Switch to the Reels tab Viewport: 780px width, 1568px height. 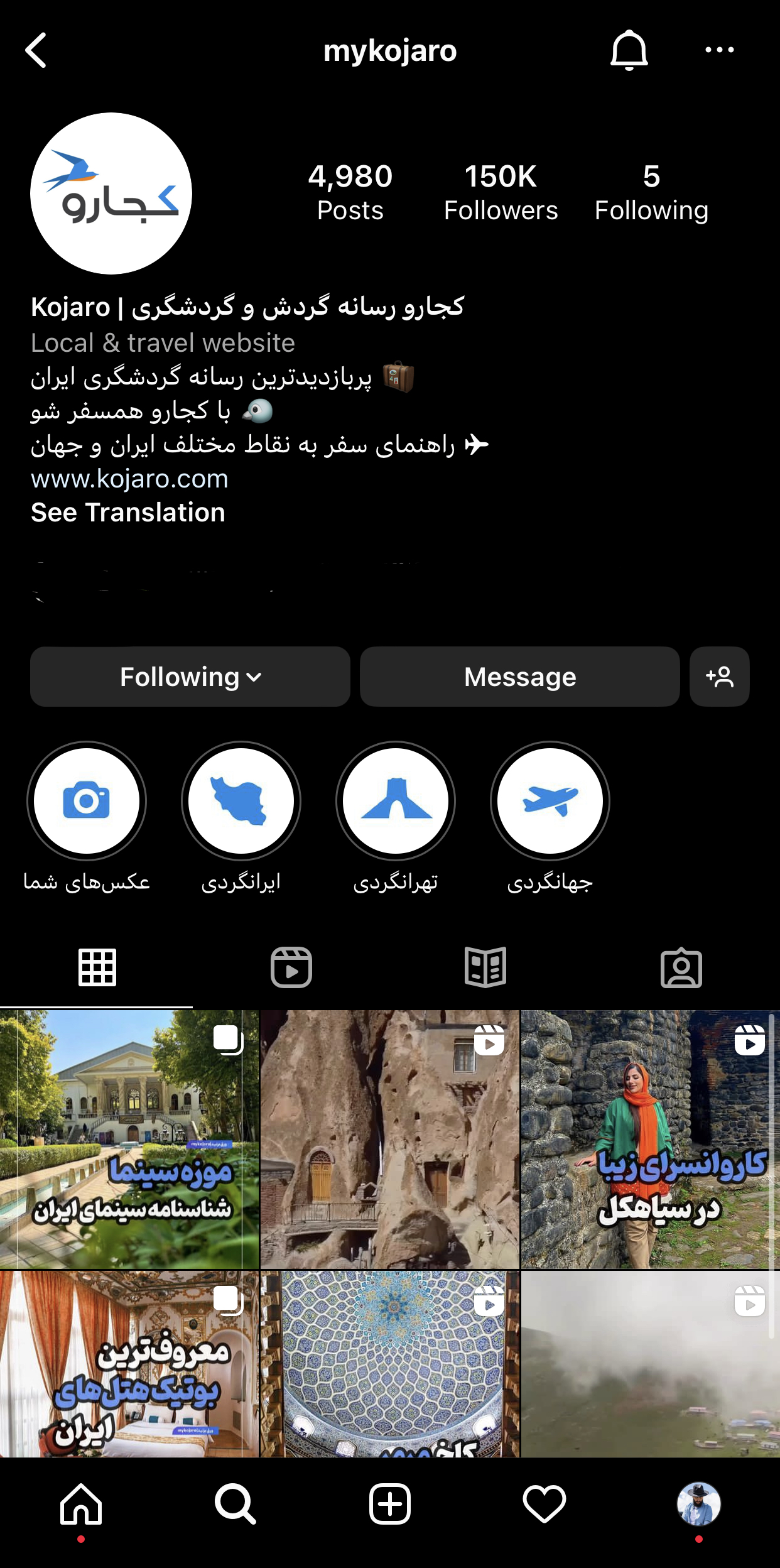(x=291, y=967)
